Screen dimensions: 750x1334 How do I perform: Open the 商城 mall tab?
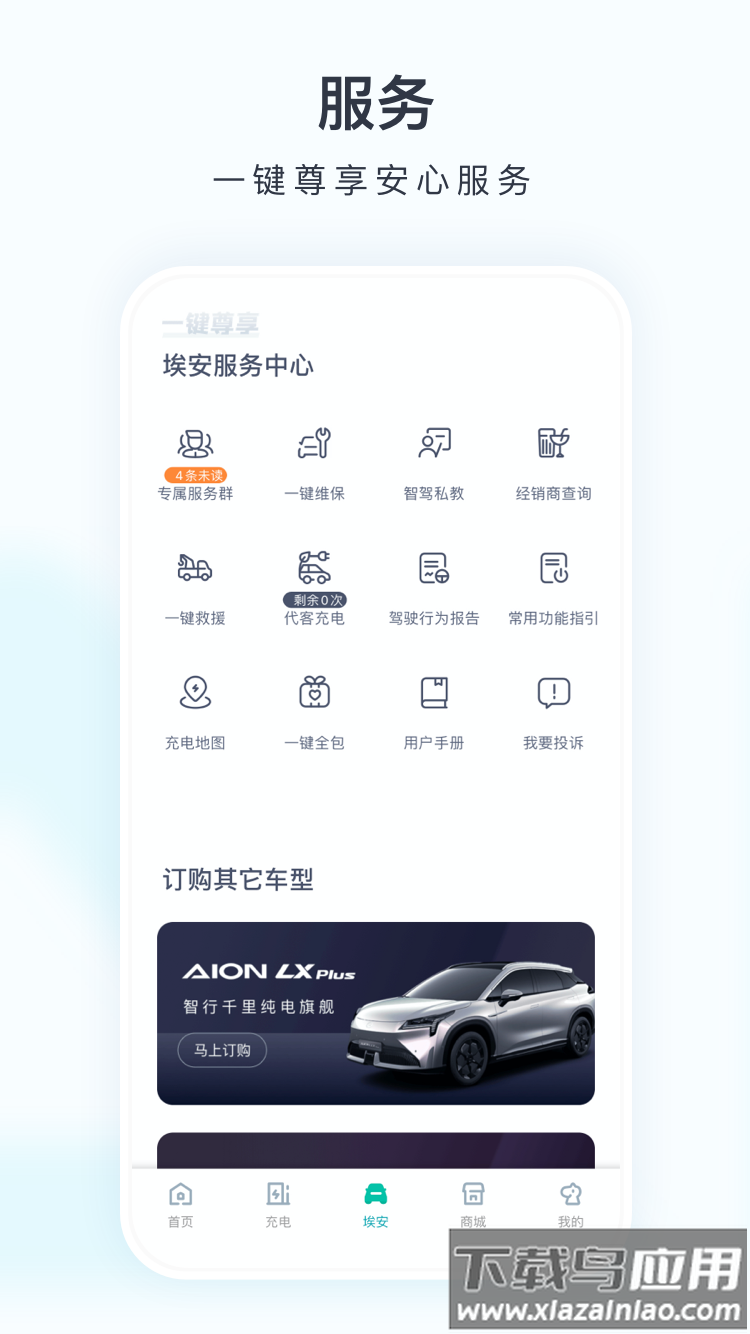click(x=473, y=1203)
